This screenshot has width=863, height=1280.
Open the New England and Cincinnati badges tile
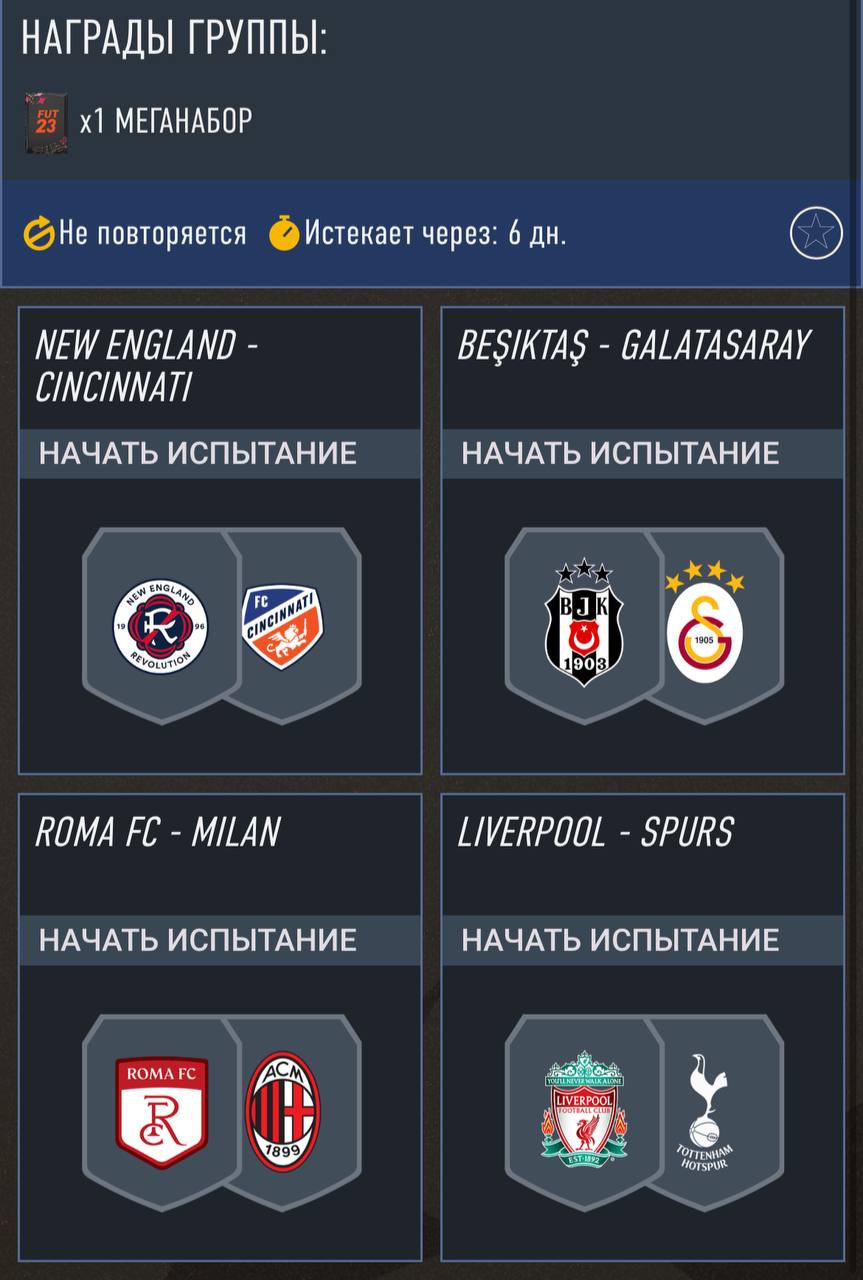click(x=220, y=626)
